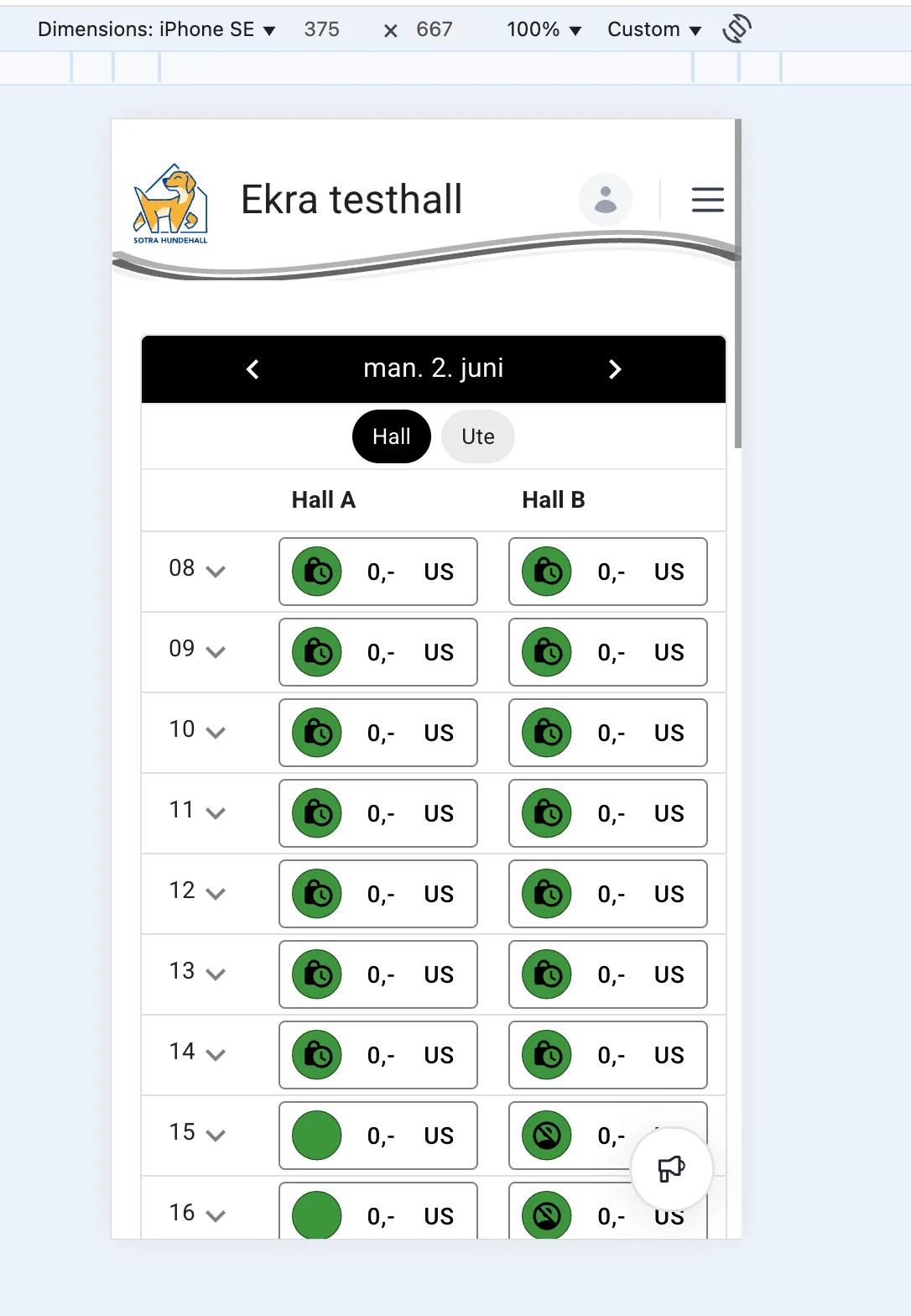
Task: Go to the previous day
Action: coord(252,369)
